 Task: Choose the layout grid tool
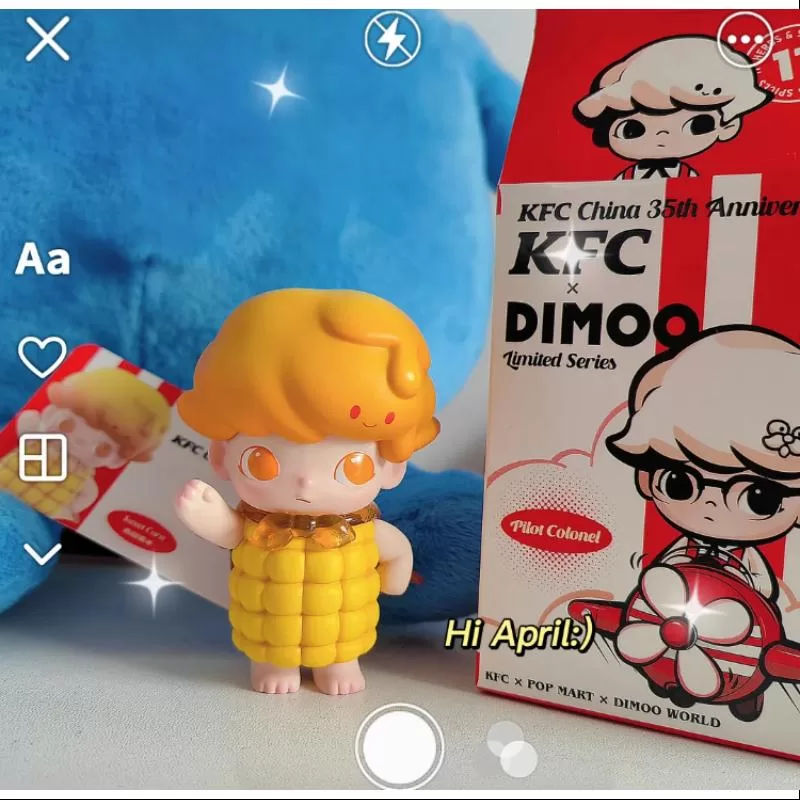(x=43, y=457)
